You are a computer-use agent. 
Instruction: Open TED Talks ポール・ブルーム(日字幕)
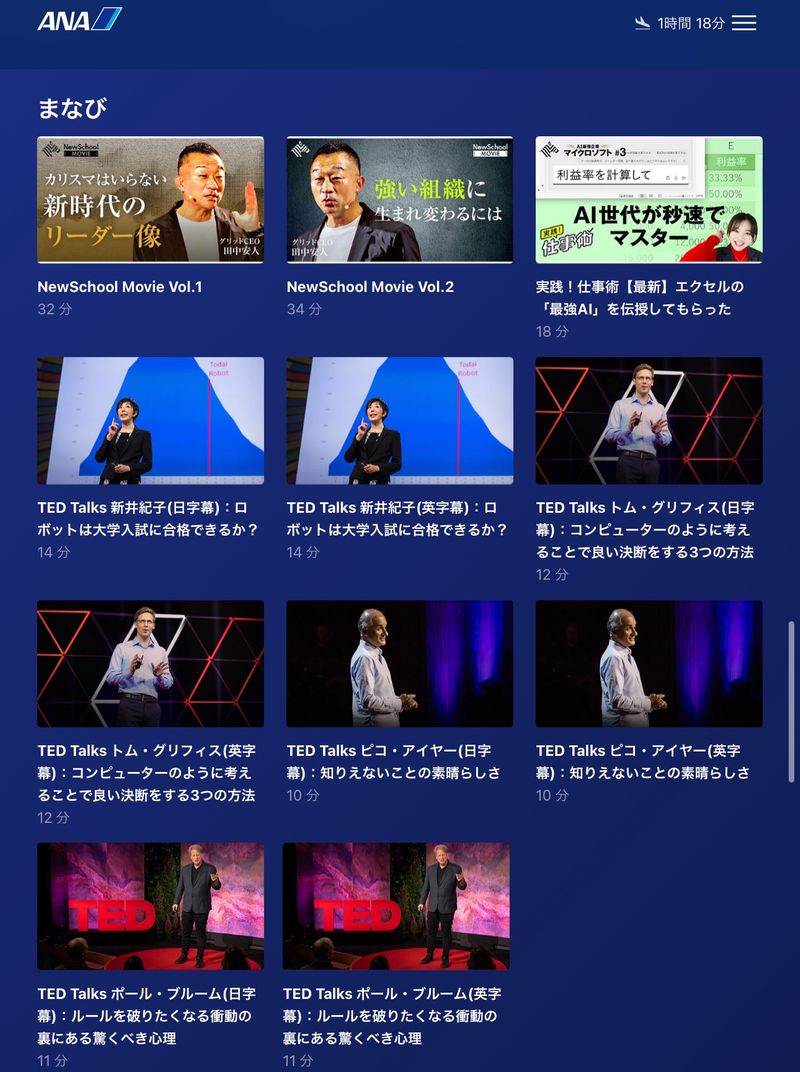click(x=150, y=906)
